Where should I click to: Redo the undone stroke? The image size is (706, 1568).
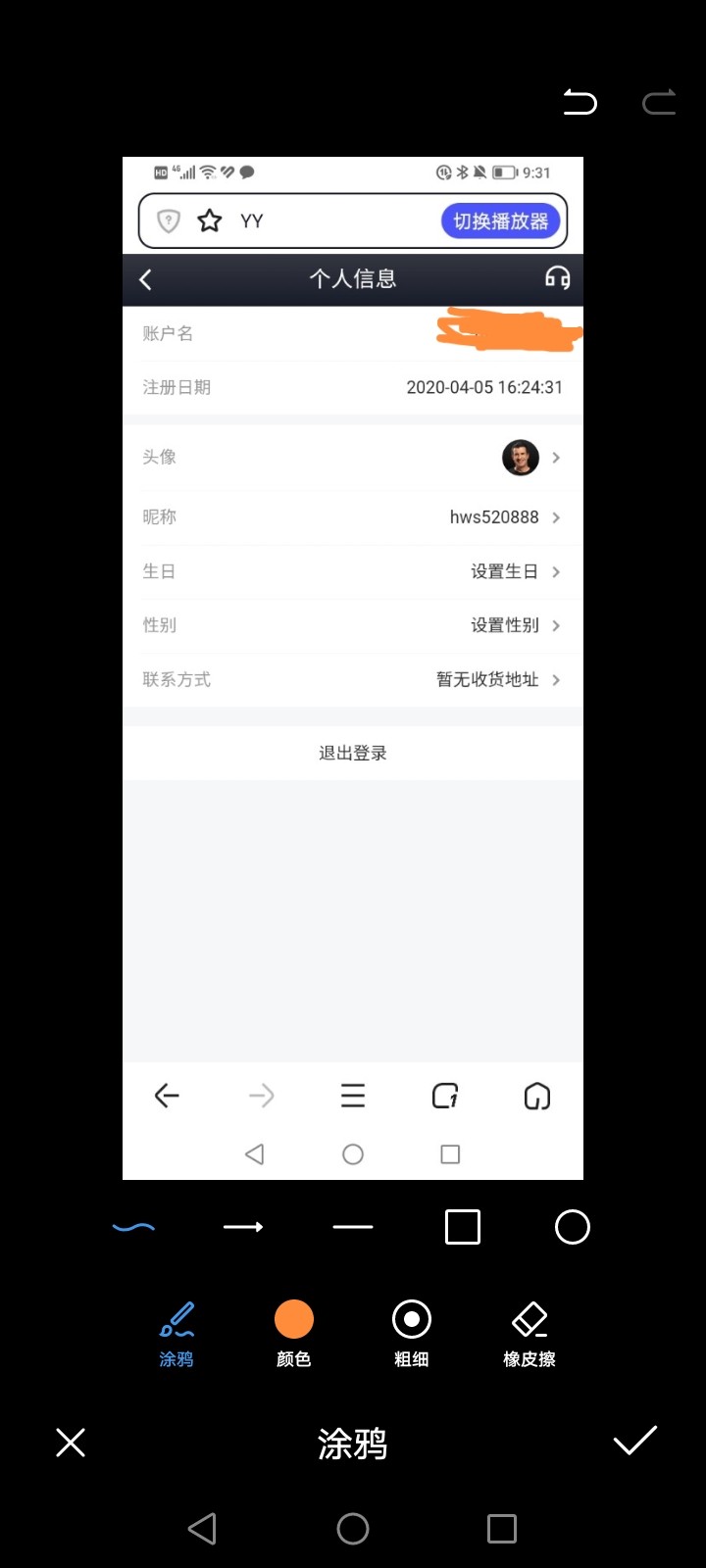click(659, 102)
